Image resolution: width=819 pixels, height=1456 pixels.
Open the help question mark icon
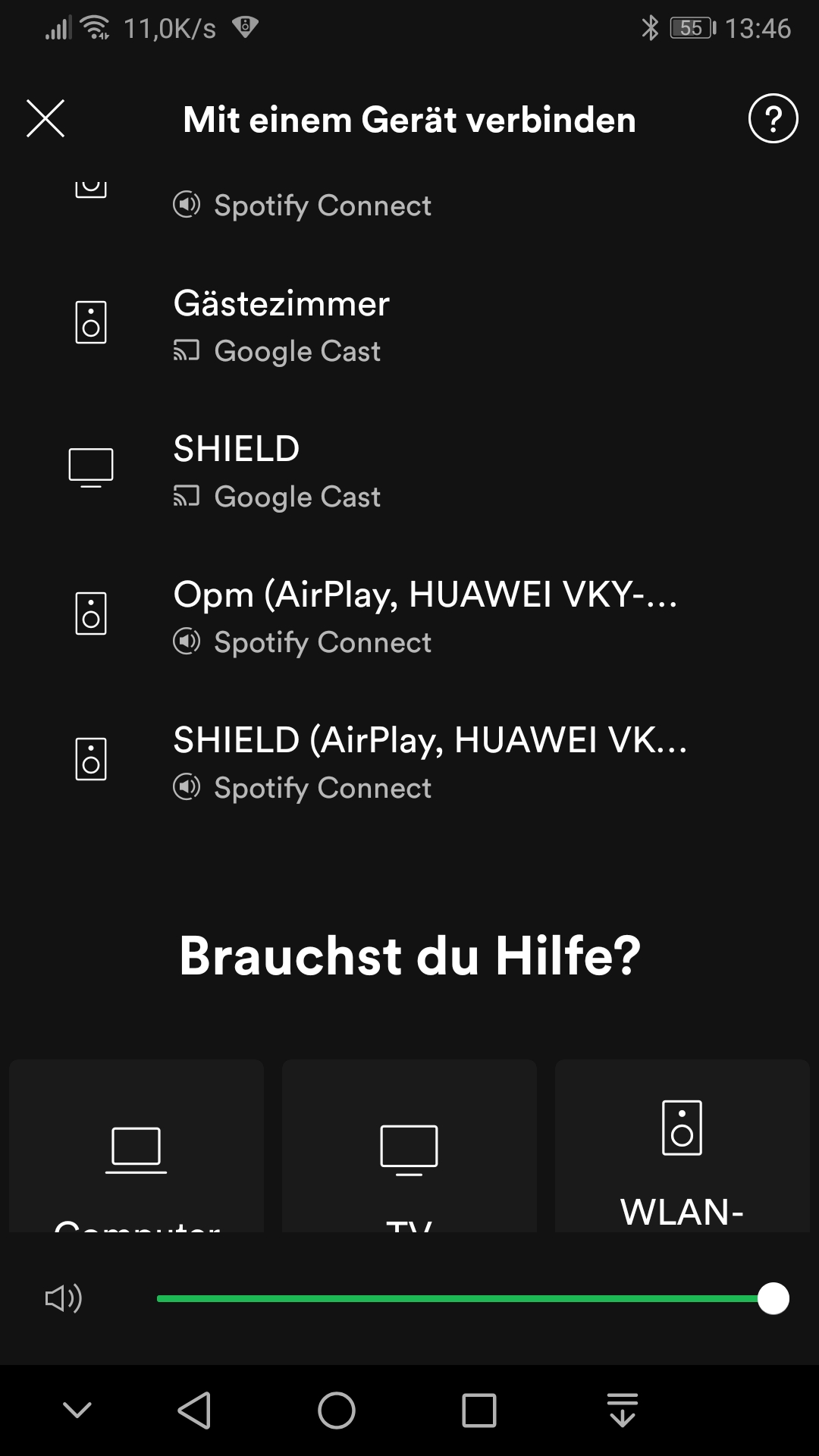tap(773, 119)
